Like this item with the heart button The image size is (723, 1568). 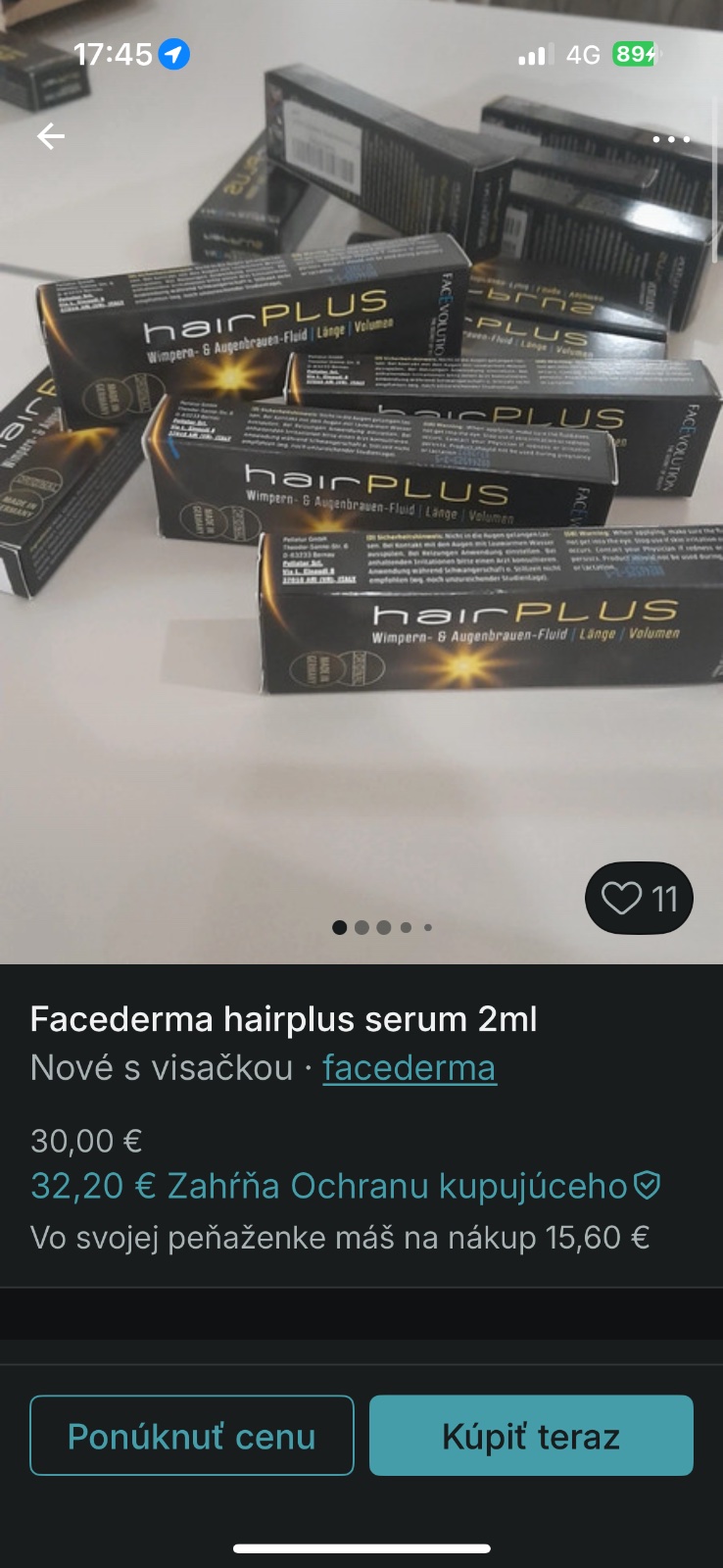click(x=639, y=898)
